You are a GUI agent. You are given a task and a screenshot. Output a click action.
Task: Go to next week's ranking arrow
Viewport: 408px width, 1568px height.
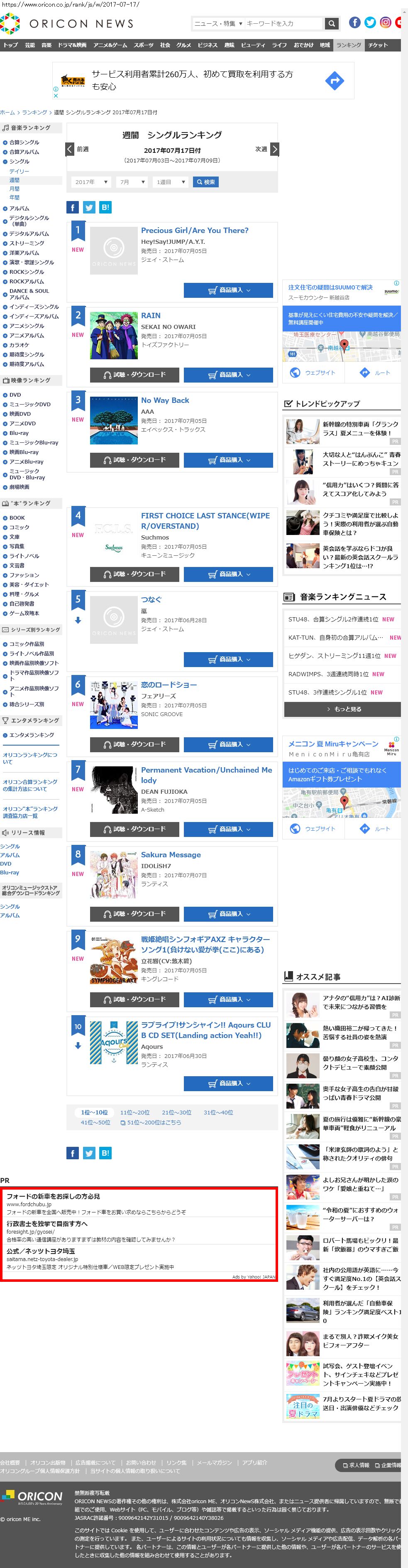click(274, 149)
